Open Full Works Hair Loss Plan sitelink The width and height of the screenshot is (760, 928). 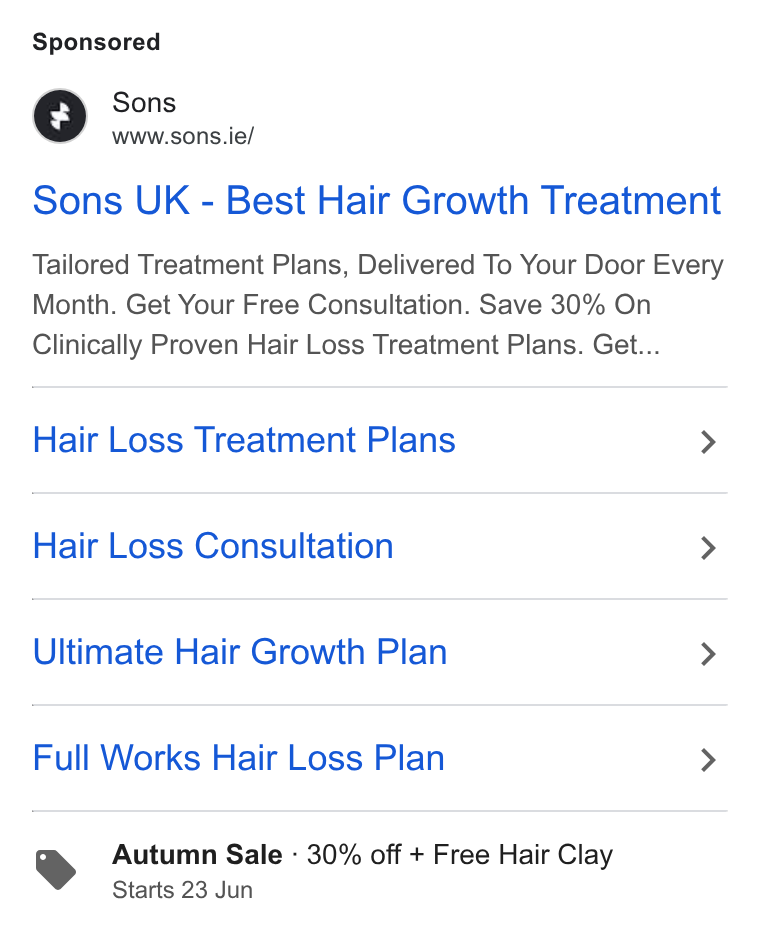point(379,758)
